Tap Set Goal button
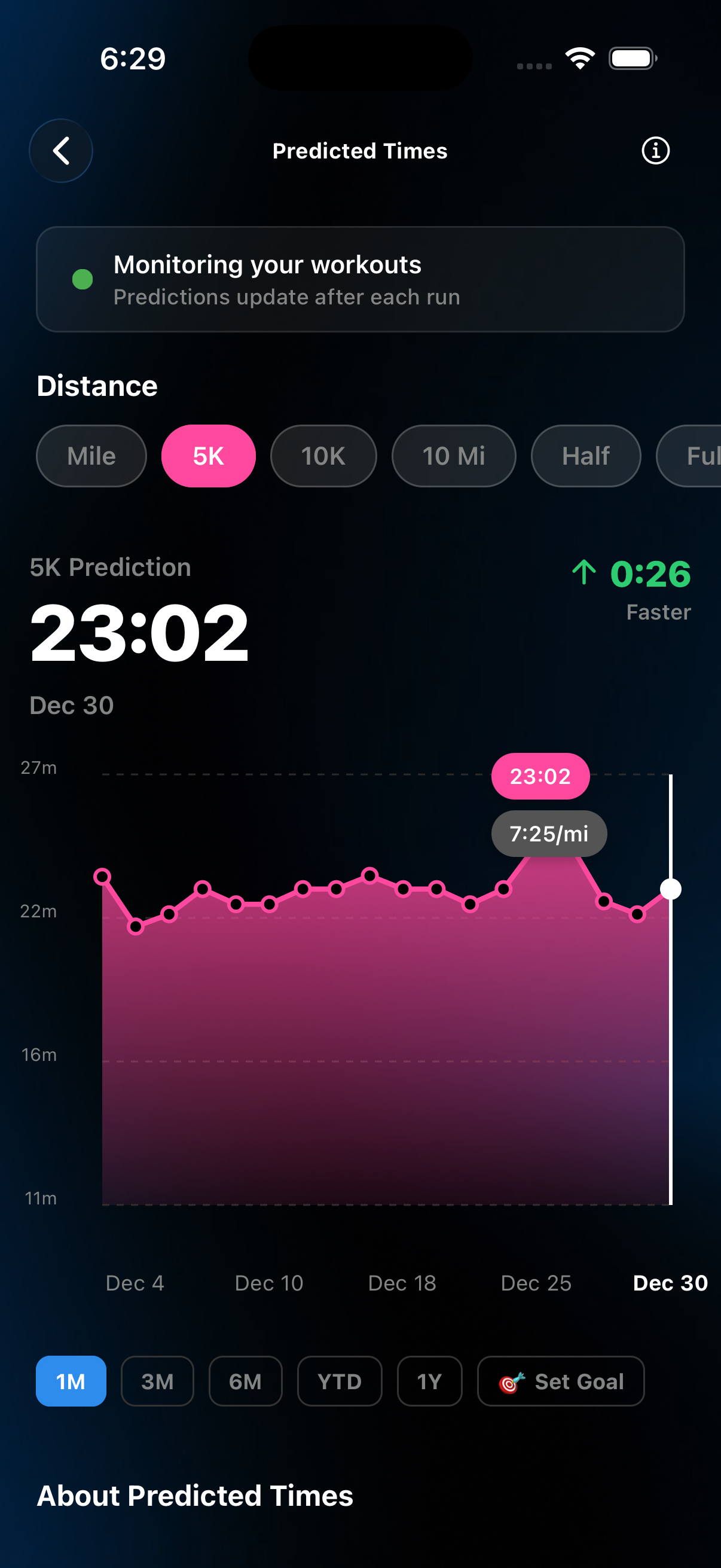This screenshot has height=1568, width=721. click(x=560, y=1381)
